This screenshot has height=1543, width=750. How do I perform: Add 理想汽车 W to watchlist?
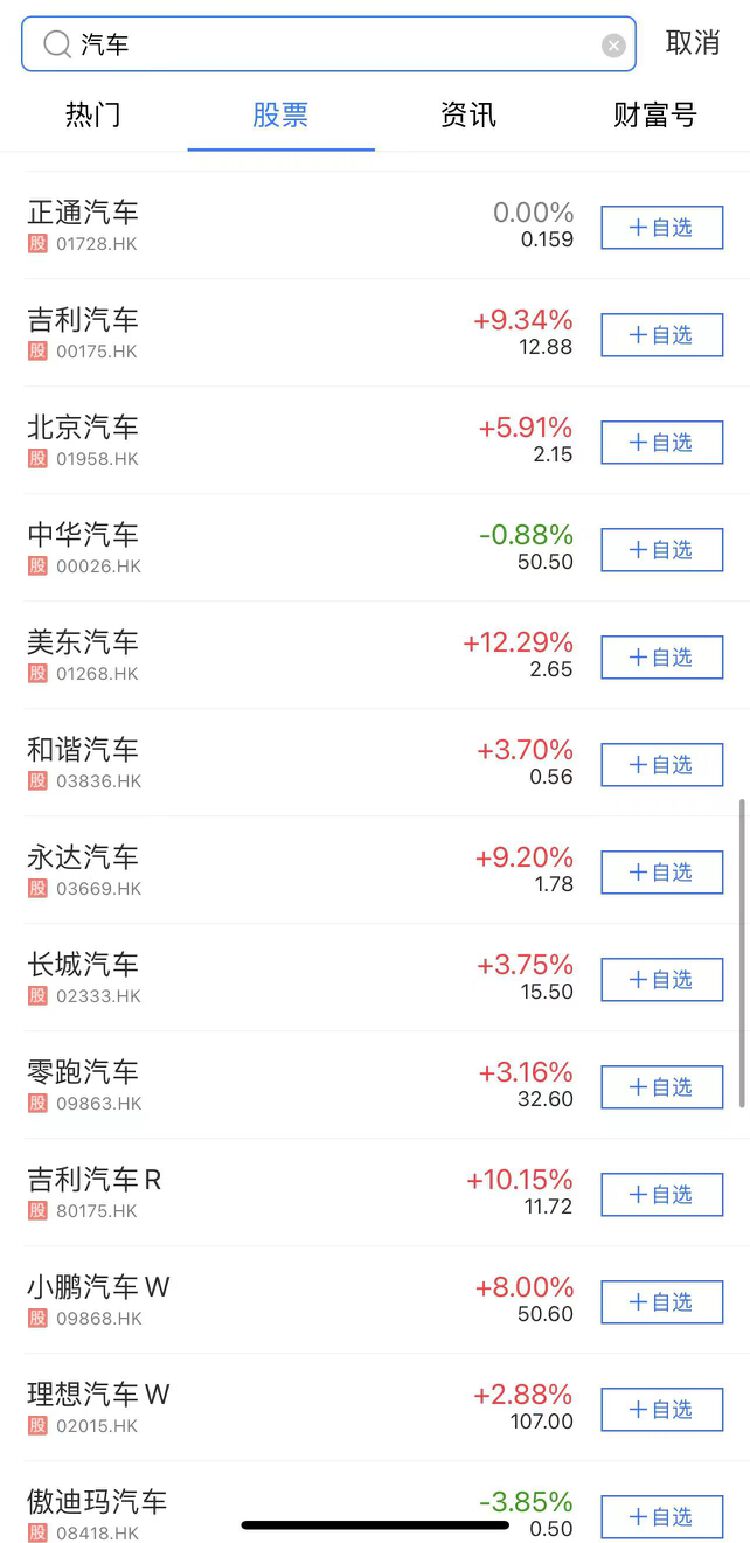point(660,1409)
